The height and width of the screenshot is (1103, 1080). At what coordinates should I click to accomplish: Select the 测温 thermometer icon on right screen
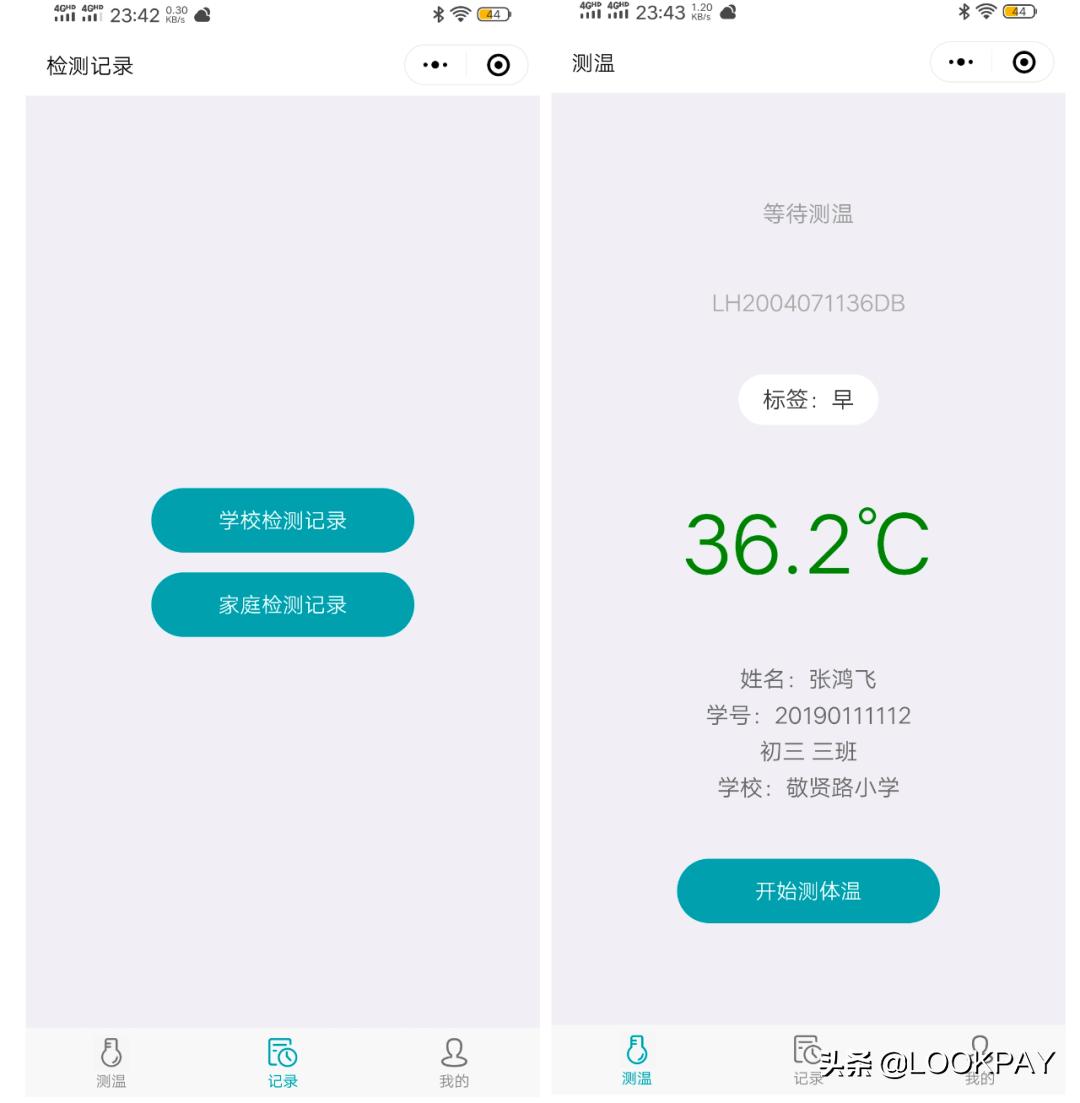point(637,1051)
